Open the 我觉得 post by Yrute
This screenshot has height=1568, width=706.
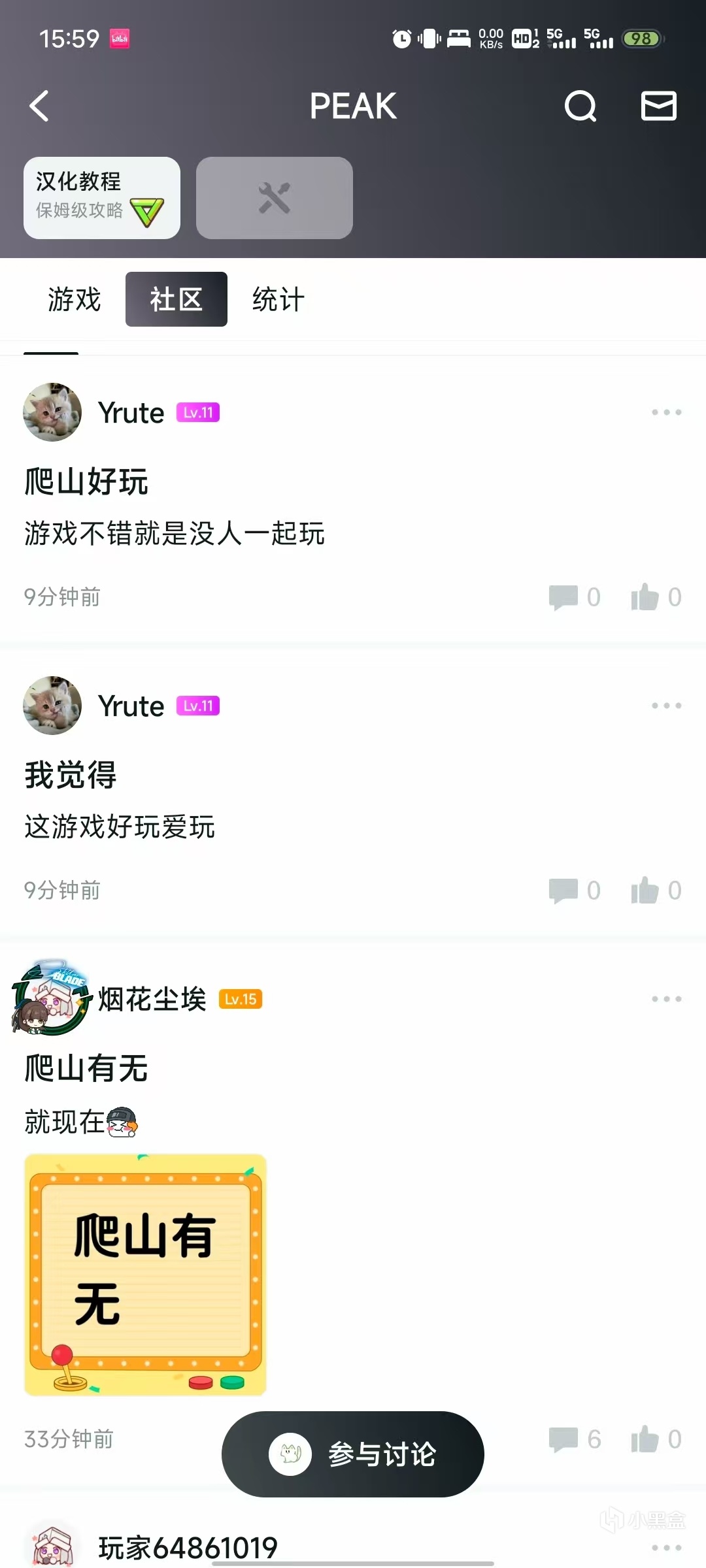pyautogui.click(x=71, y=776)
